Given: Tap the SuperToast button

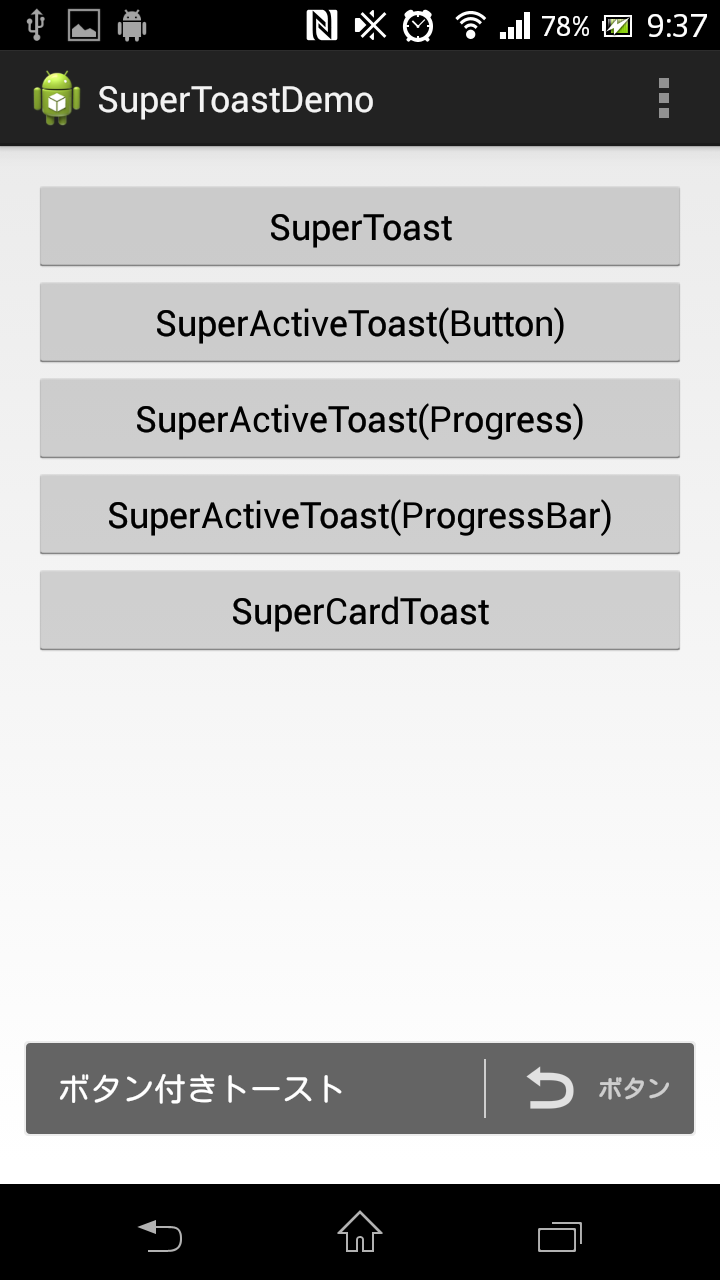Looking at the screenshot, I should click(x=360, y=227).
